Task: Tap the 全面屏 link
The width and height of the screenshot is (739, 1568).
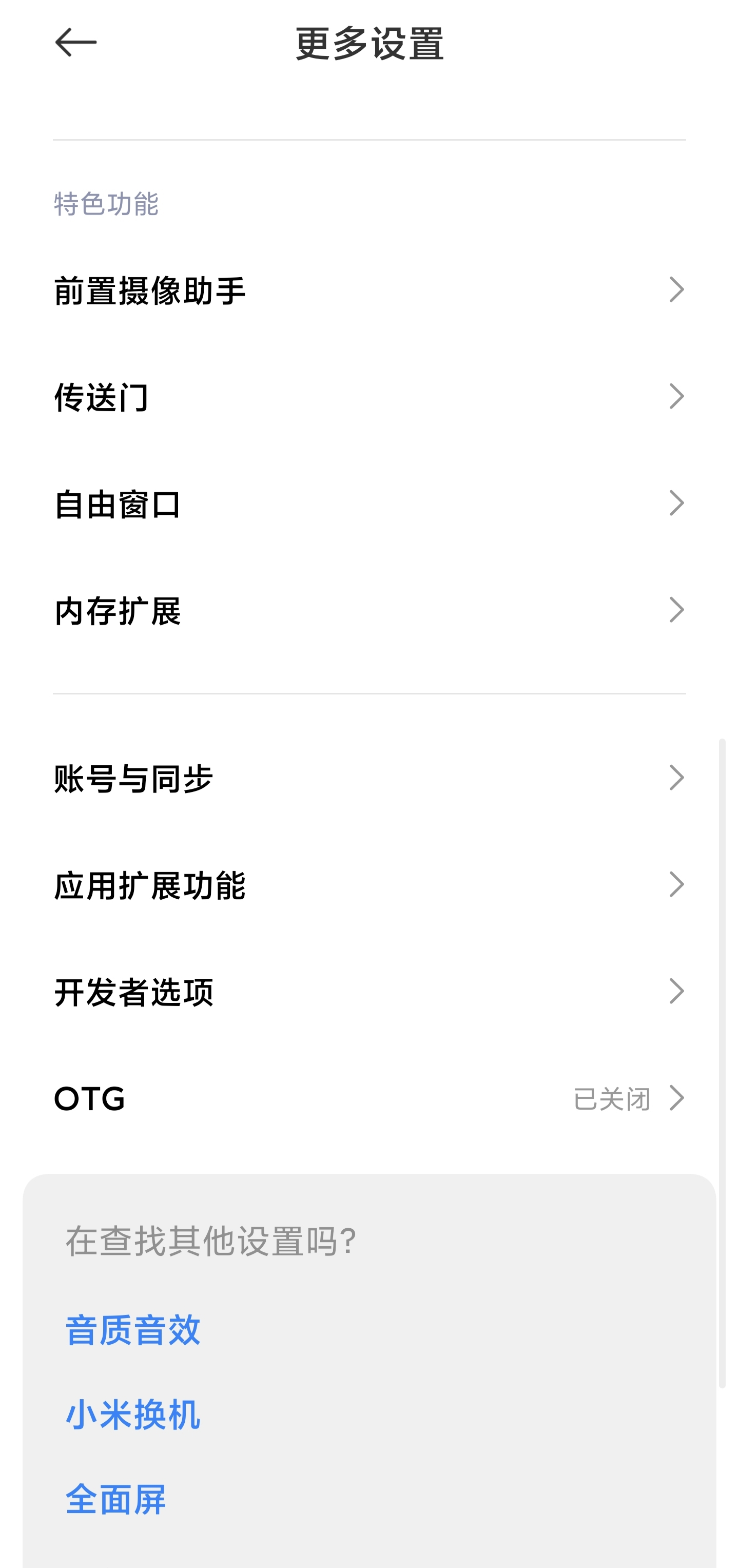Action: coord(115,1499)
